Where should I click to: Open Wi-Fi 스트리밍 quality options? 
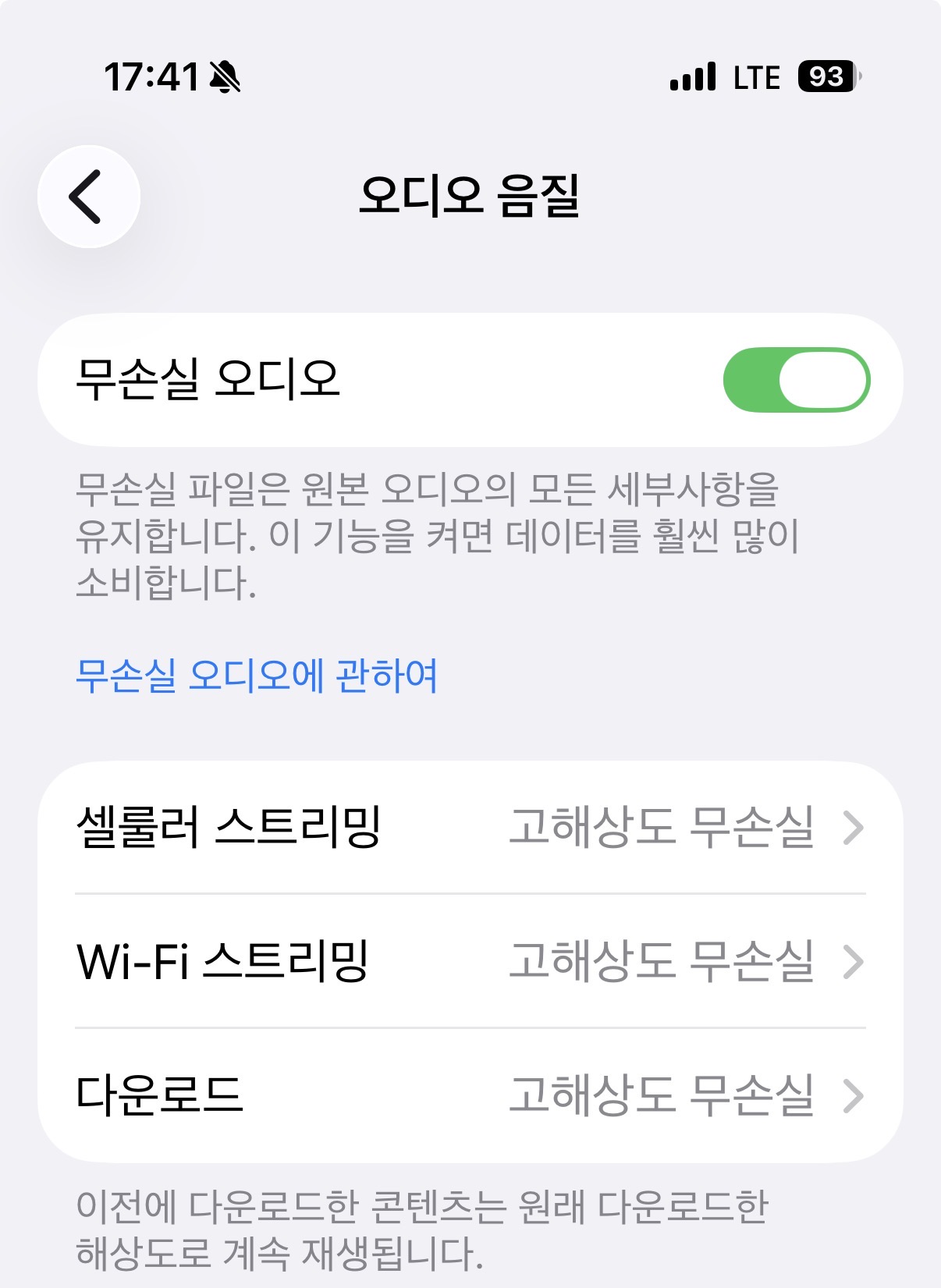470,961
